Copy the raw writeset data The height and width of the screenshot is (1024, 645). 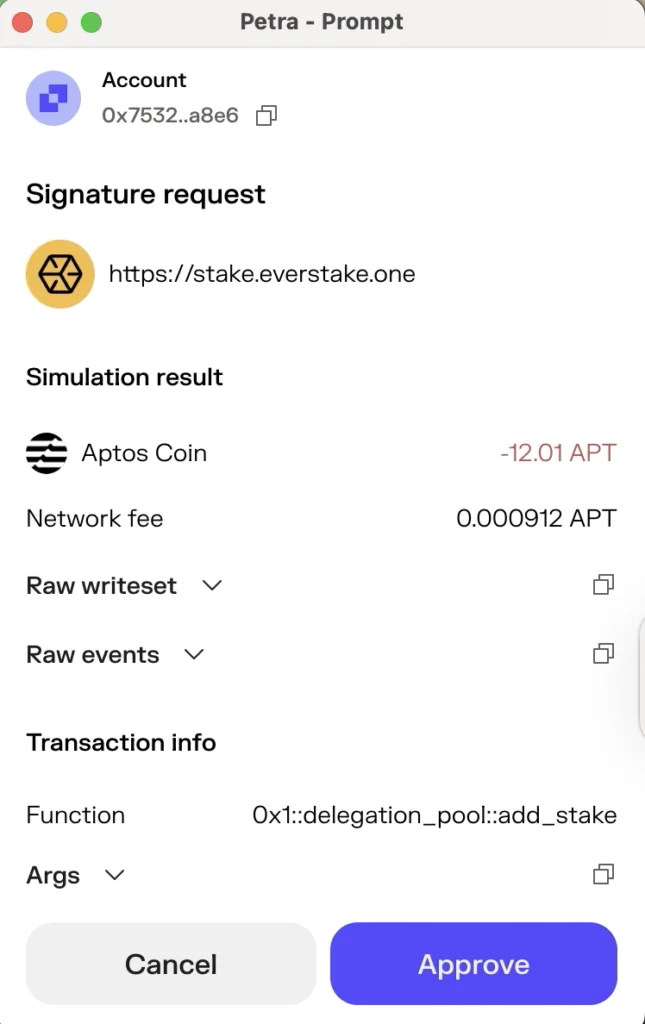[603, 585]
